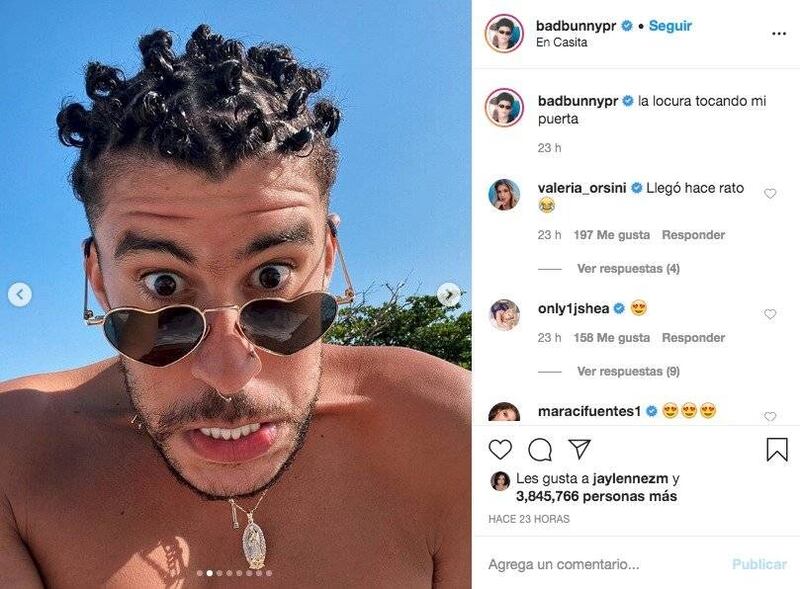This screenshot has width=800, height=589.
Task: Reply to valeria_orsini's comment
Action: click(693, 235)
